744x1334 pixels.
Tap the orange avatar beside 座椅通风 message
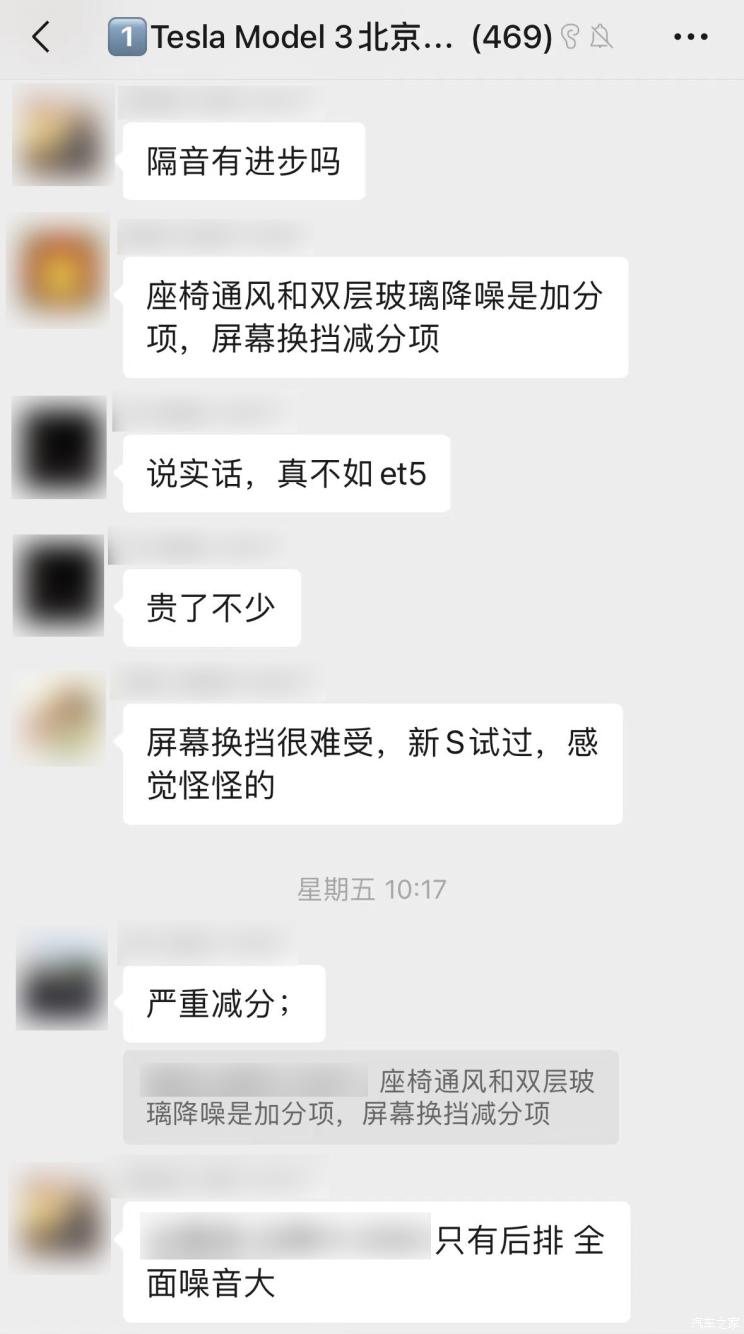point(57,272)
